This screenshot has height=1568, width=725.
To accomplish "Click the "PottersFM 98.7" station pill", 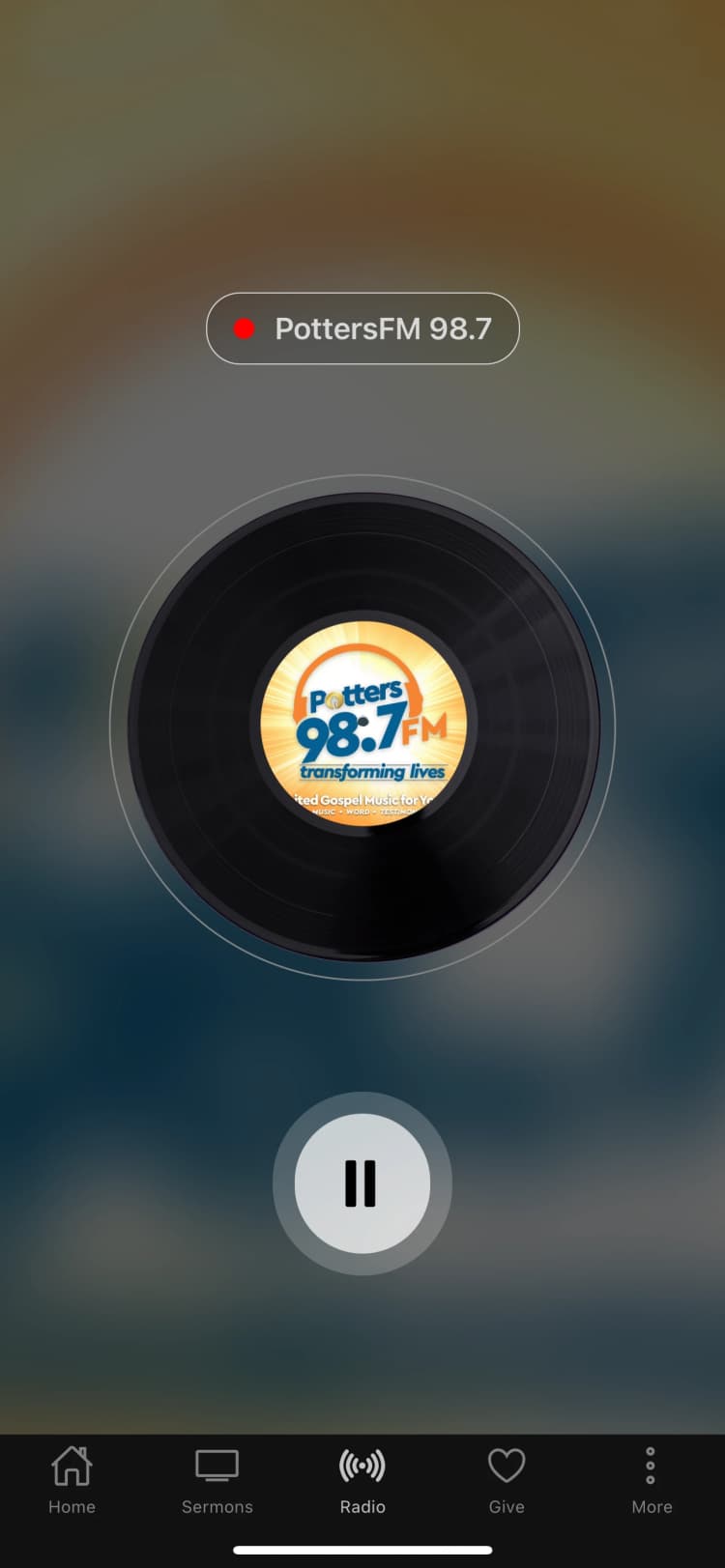I will pyautogui.click(x=362, y=329).
